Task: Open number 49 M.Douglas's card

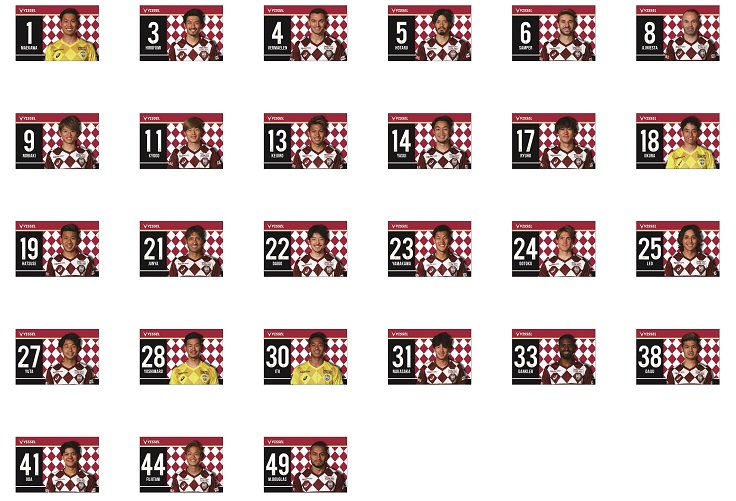Action: (305, 465)
